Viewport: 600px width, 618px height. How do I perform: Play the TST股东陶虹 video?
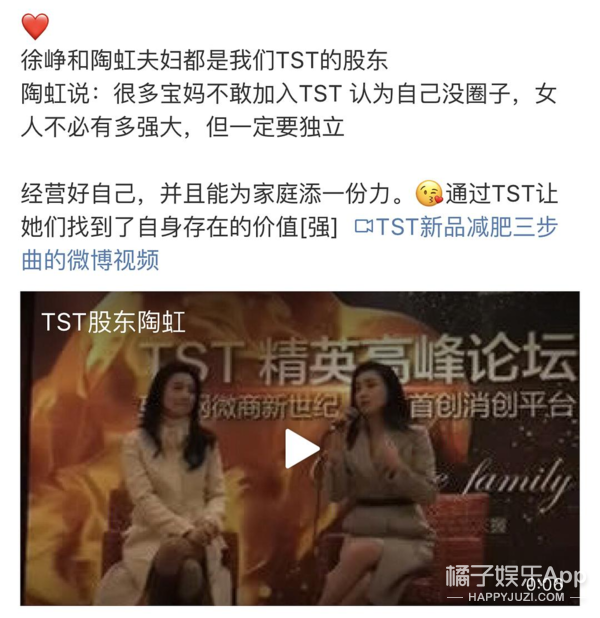(301, 448)
